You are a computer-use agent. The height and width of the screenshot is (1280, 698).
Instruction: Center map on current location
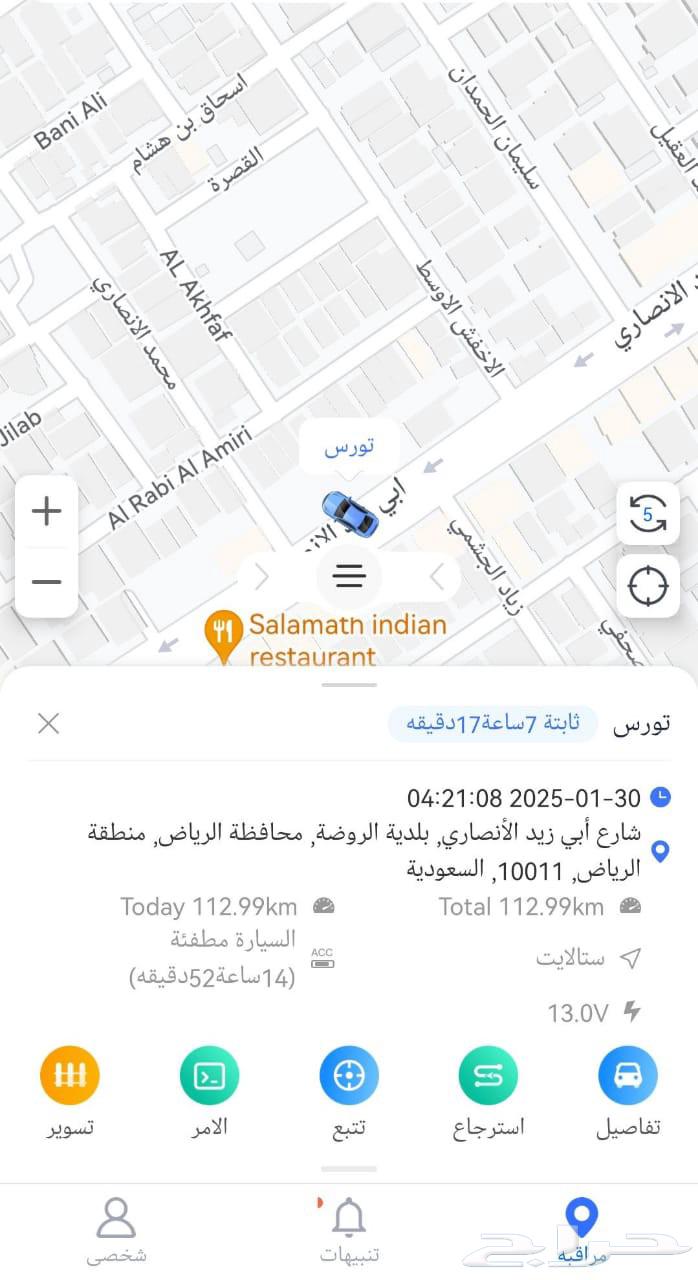click(647, 586)
